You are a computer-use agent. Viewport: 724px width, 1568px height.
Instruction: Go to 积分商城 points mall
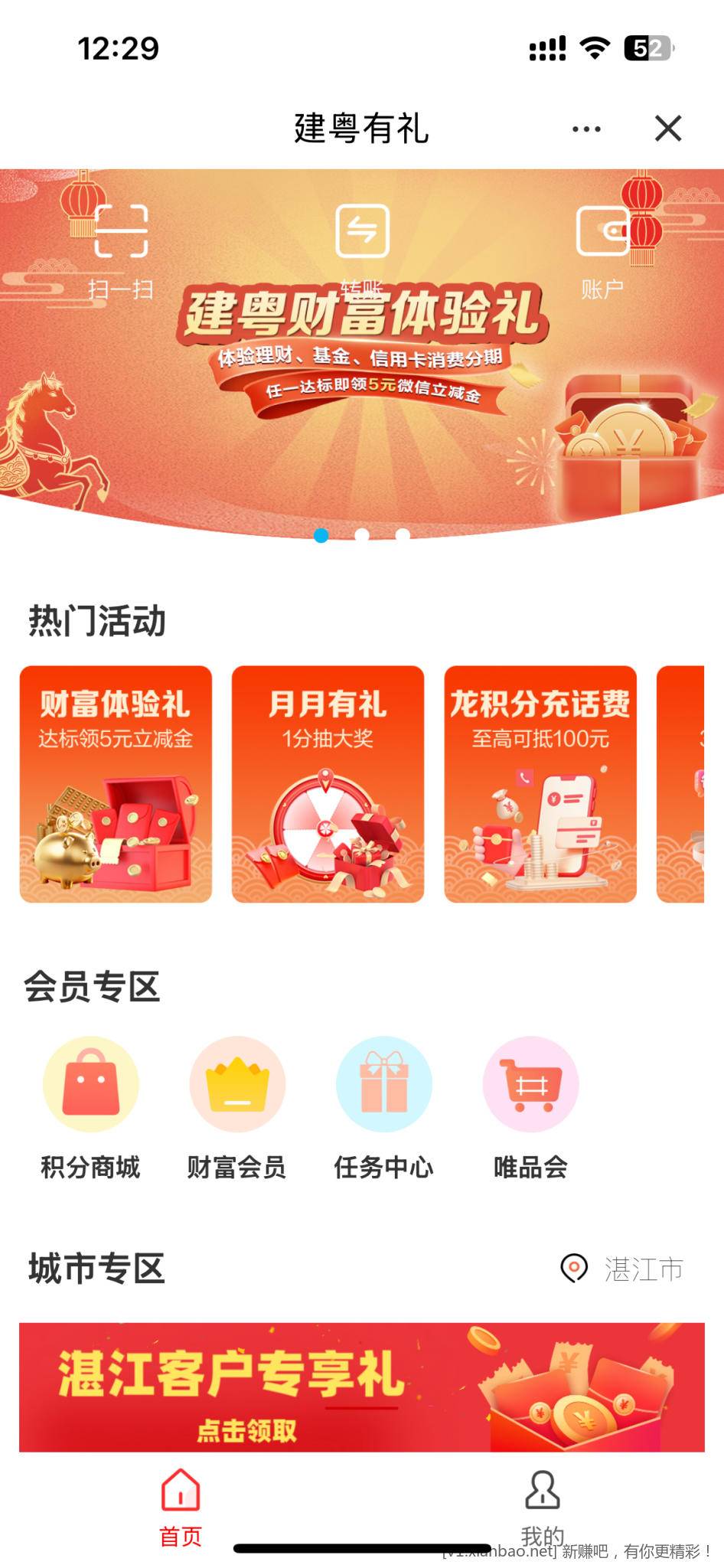tap(90, 1106)
